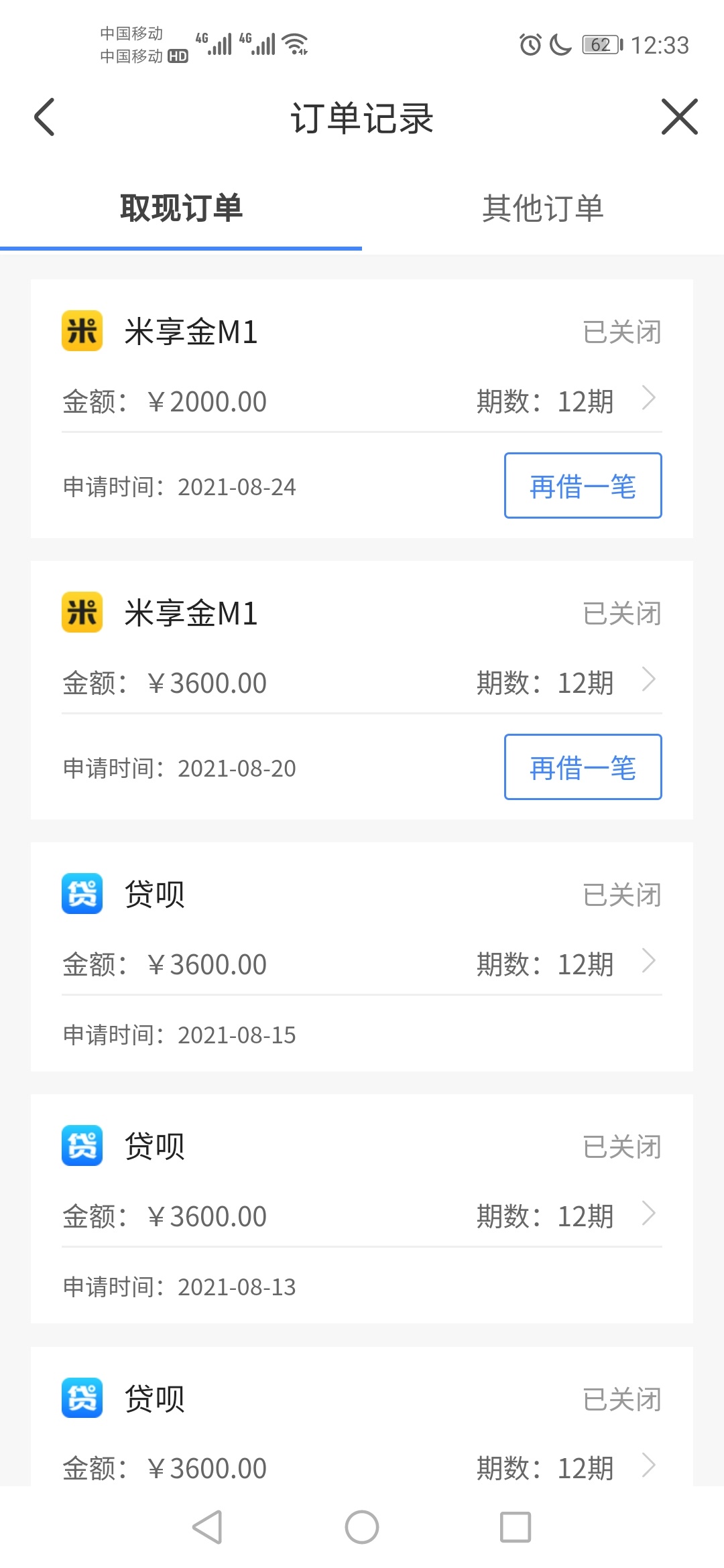The width and height of the screenshot is (724, 1568).
Task: Switch to the 其他订单 tab
Action: click(x=543, y=208)
